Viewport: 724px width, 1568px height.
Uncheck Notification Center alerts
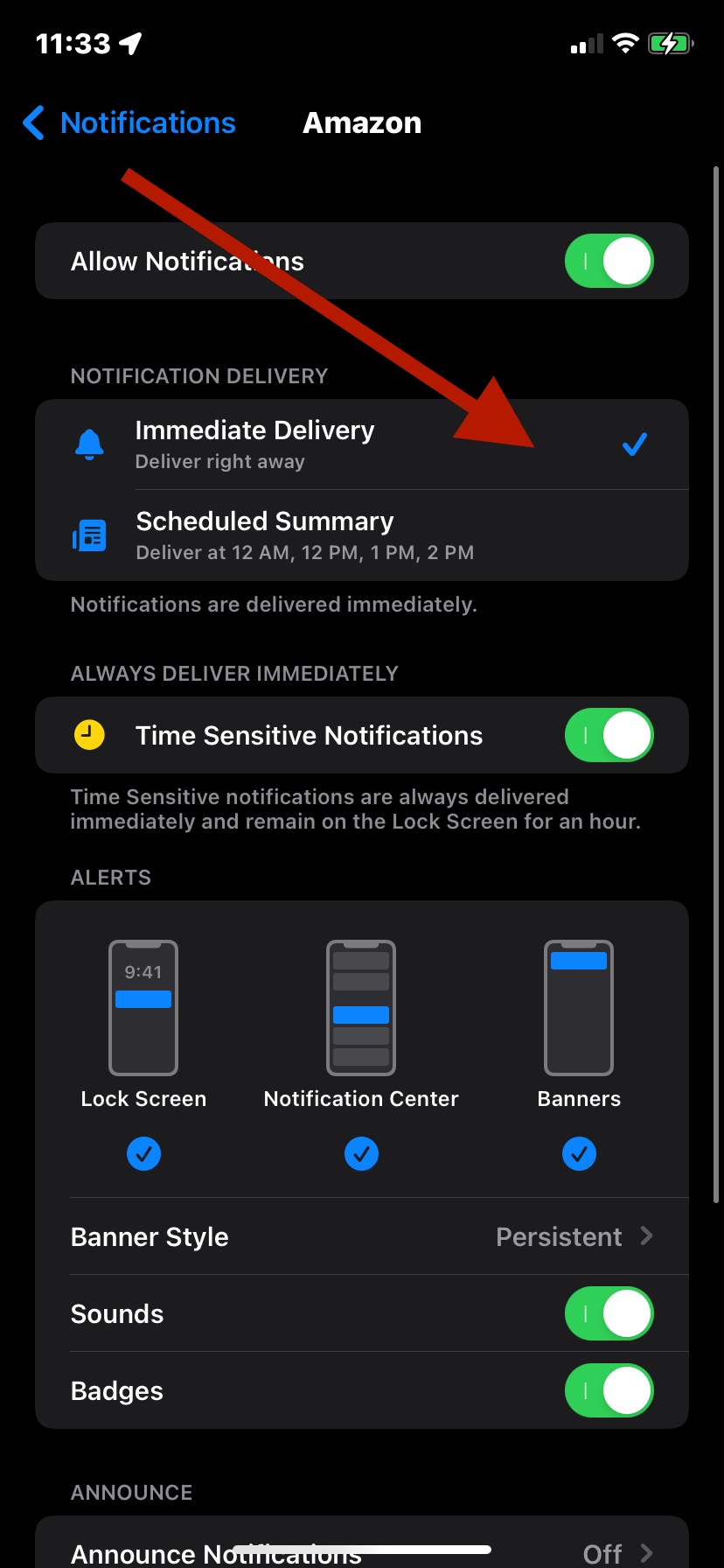coord(361,1153)
